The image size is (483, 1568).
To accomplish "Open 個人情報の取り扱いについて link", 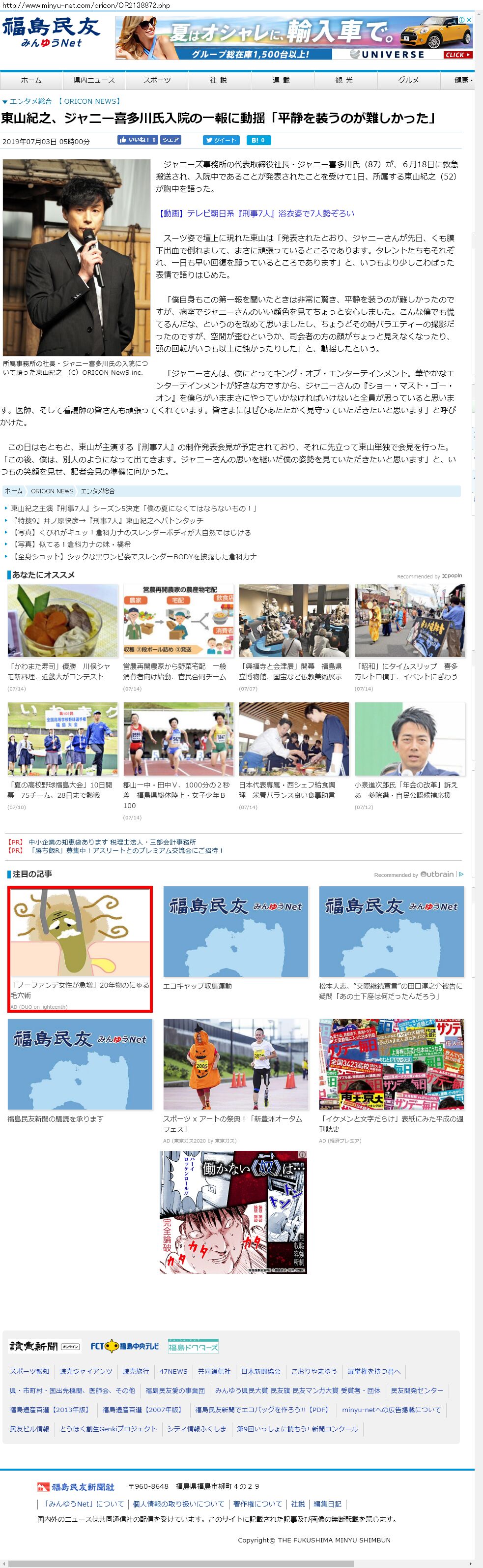I will point(178,1504).
